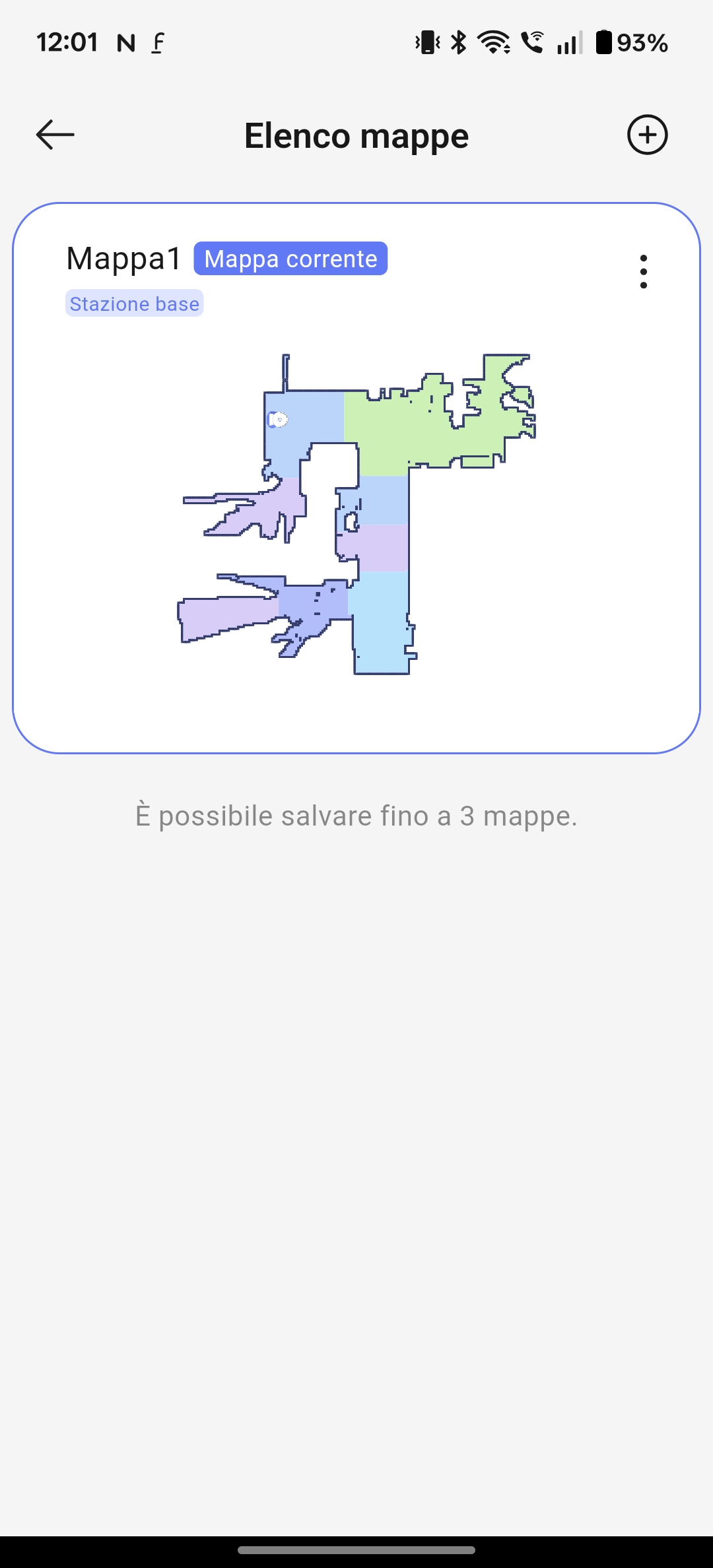Viewport: 713px width, 1568px height.
Task: Add a new map with the plus icon
Action: click(x=647, y=135)
